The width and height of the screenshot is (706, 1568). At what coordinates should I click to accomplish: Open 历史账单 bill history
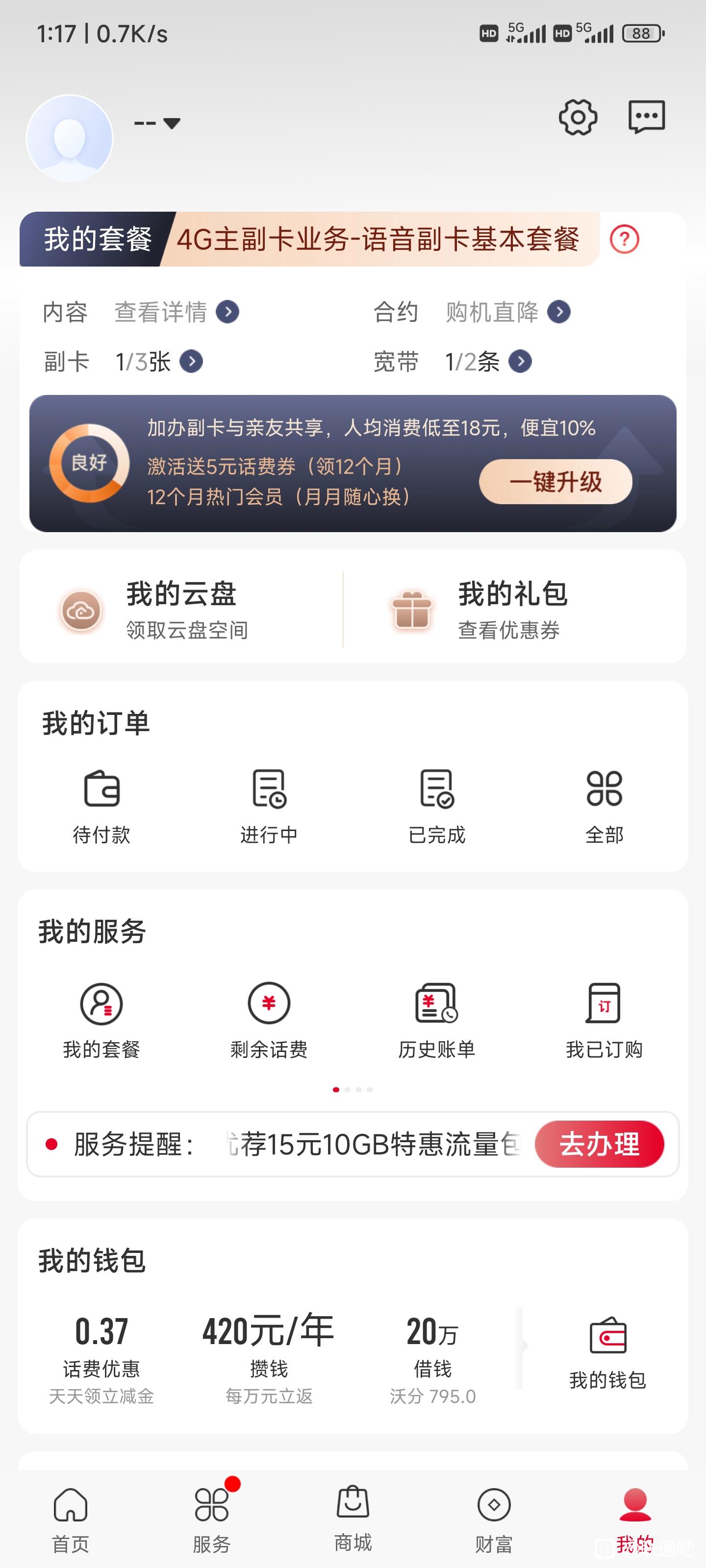pyautogui.click(x=437, y=1021)
